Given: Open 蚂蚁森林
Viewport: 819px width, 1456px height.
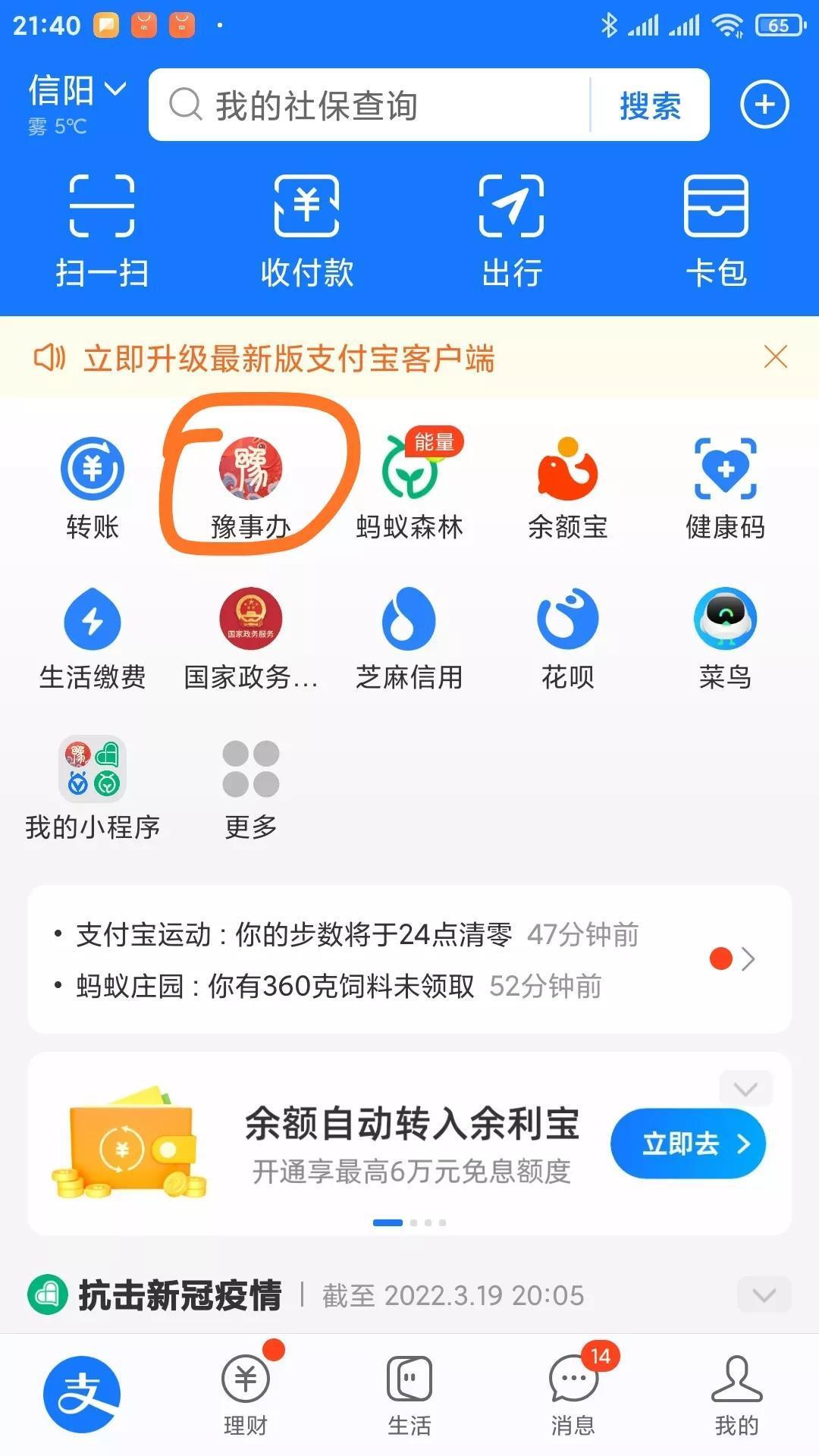Looking at the screenshot, I should (x=409, y=485).
